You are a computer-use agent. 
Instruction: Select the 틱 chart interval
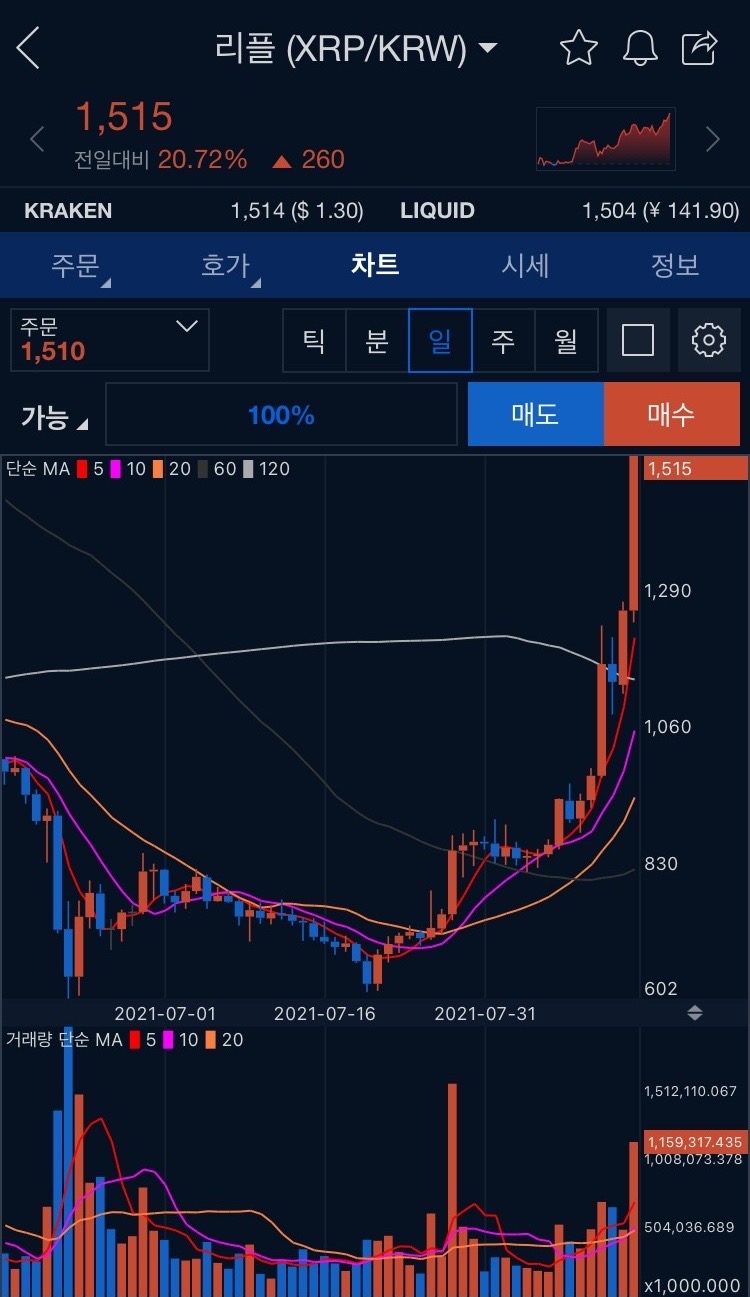tap(314, 341)
